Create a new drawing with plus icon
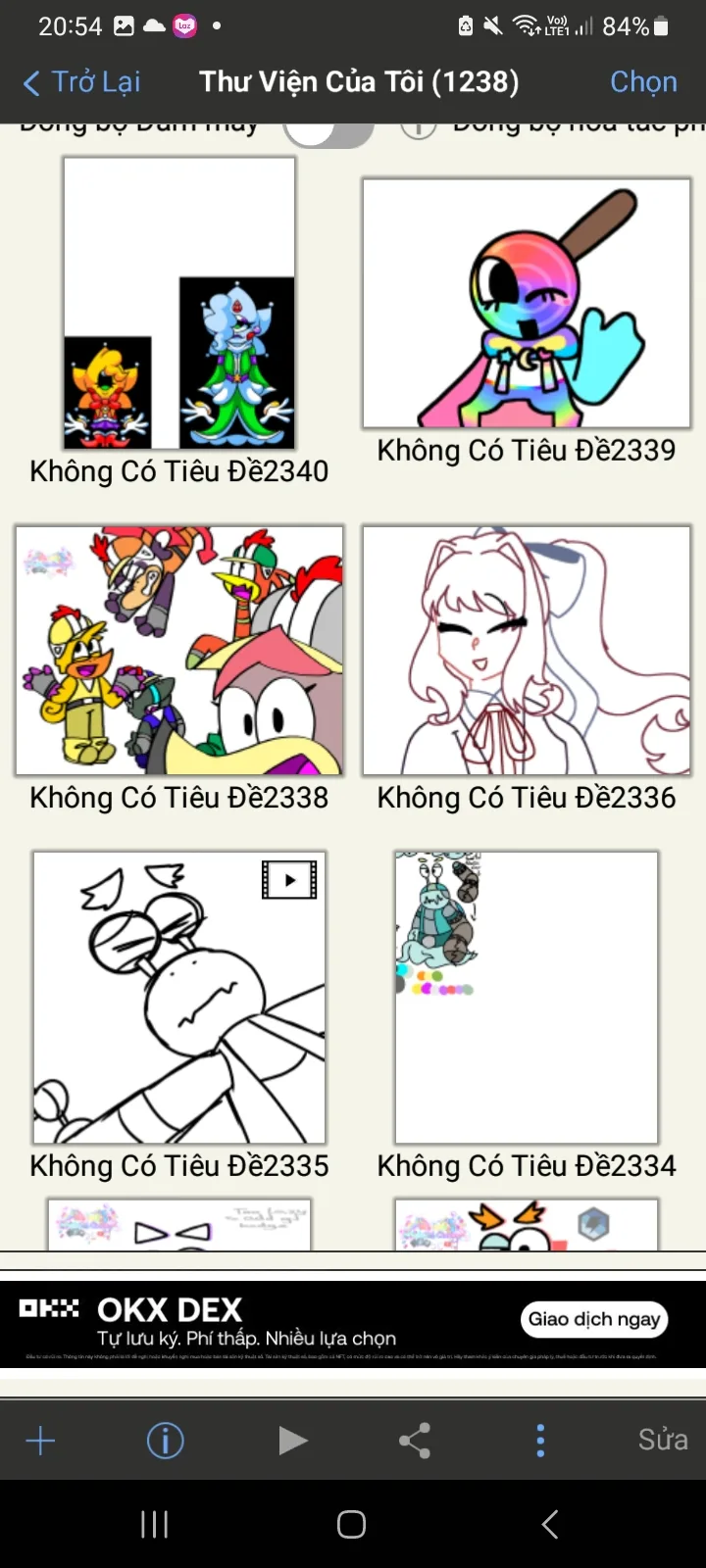The width and height of the screenshot is (706, 1568). click(x=41, y=1441)
